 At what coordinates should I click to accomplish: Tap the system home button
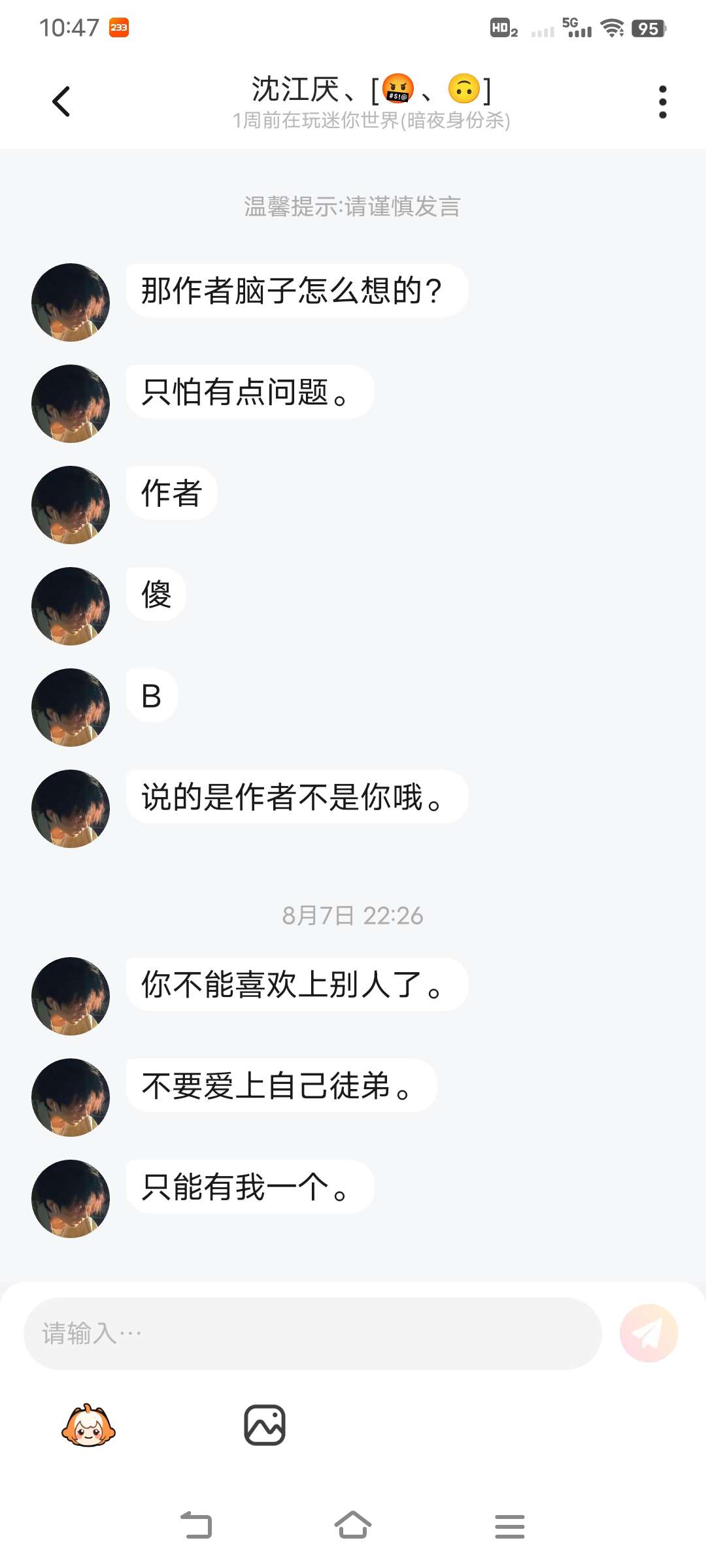point(353,1526)
